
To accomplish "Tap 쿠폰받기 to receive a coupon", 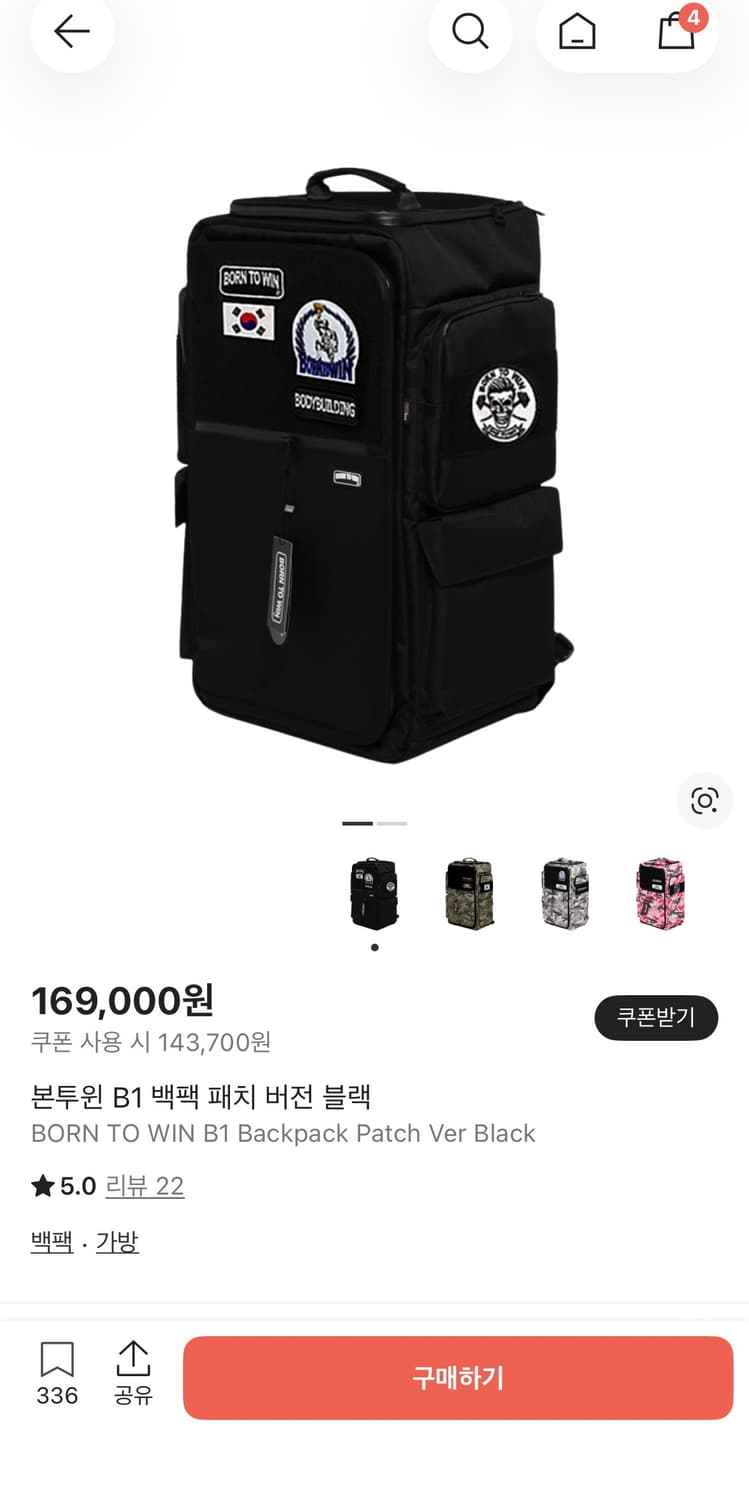I will point(656,1017).
